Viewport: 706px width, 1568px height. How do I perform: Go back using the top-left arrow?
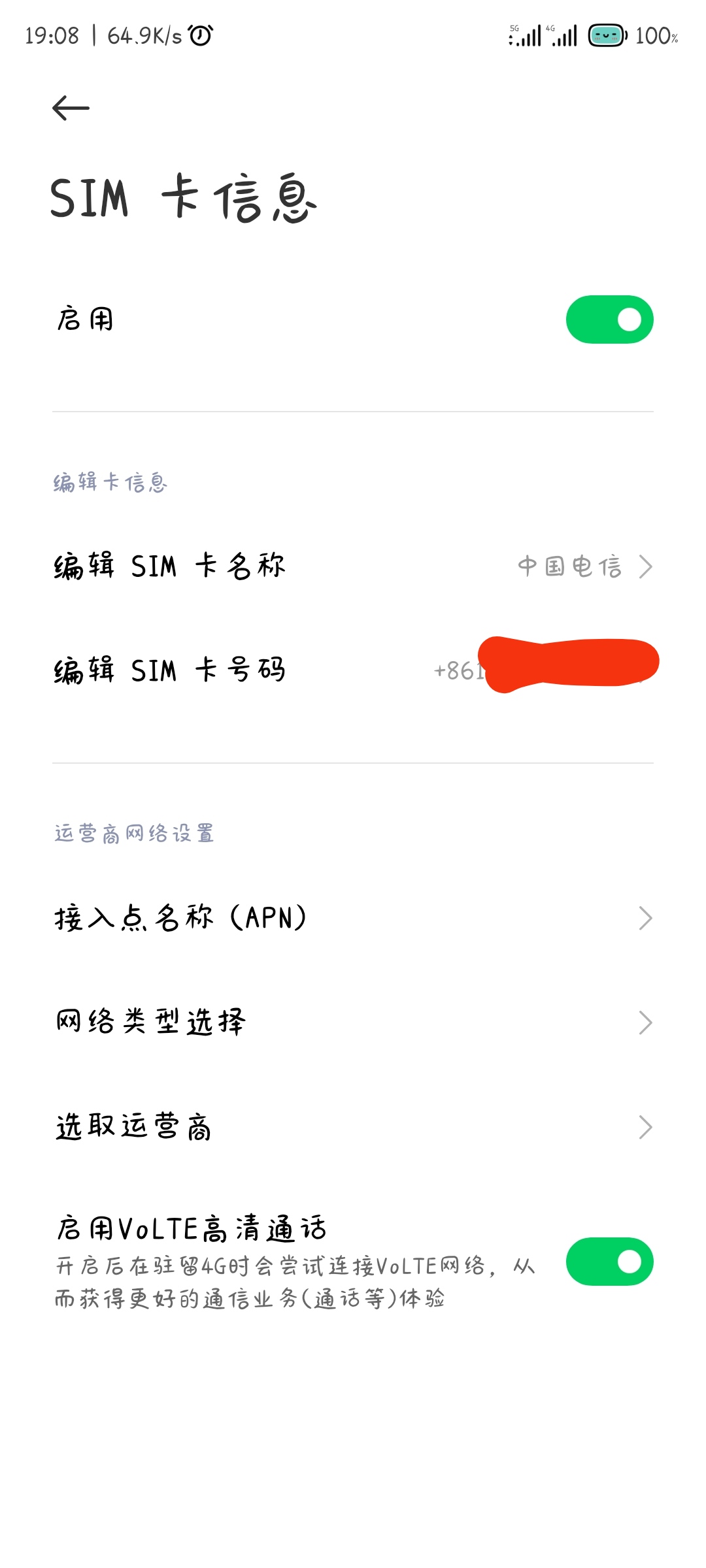point(71,108)
